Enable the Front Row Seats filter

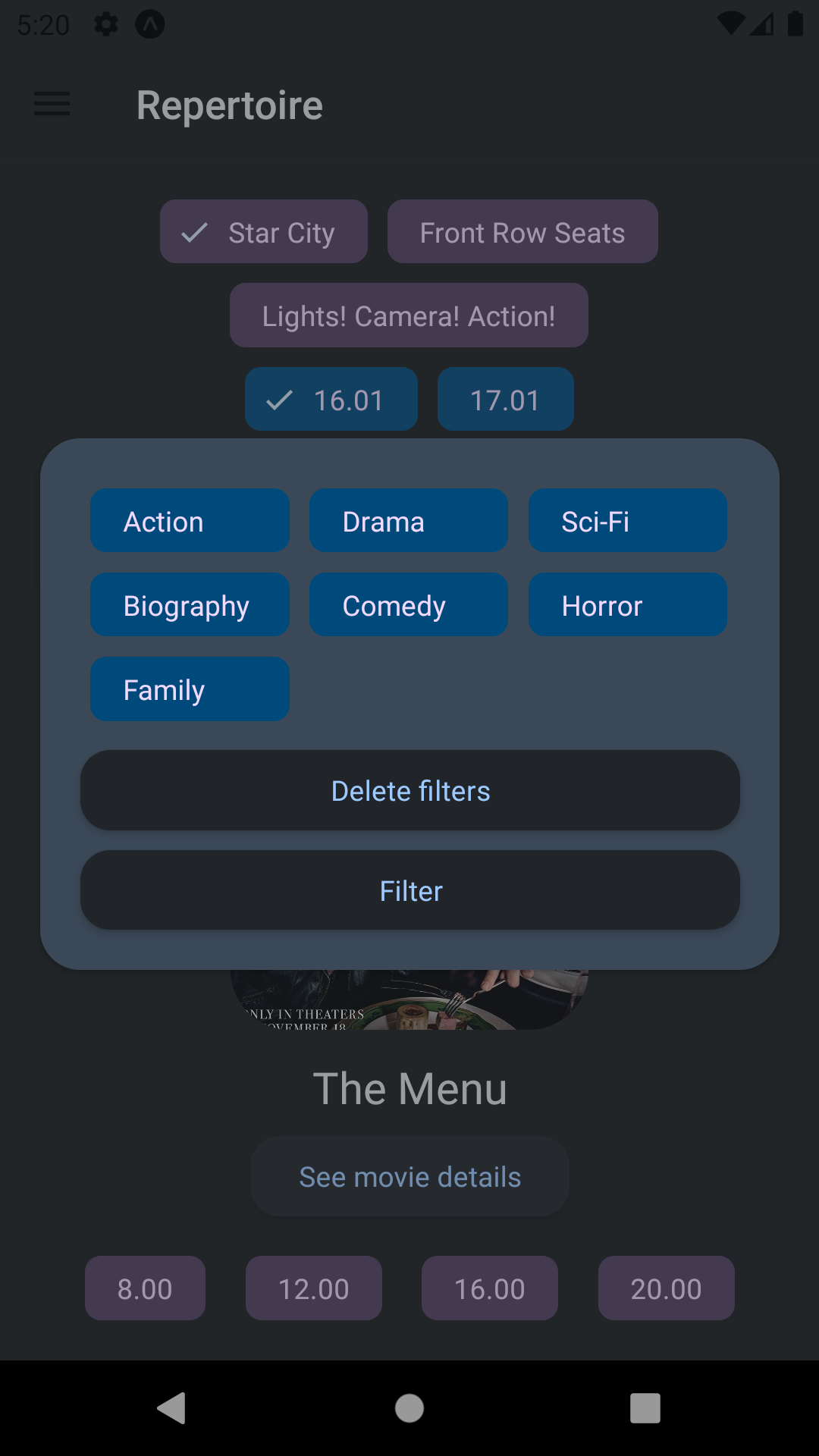[x=522, y=231]
